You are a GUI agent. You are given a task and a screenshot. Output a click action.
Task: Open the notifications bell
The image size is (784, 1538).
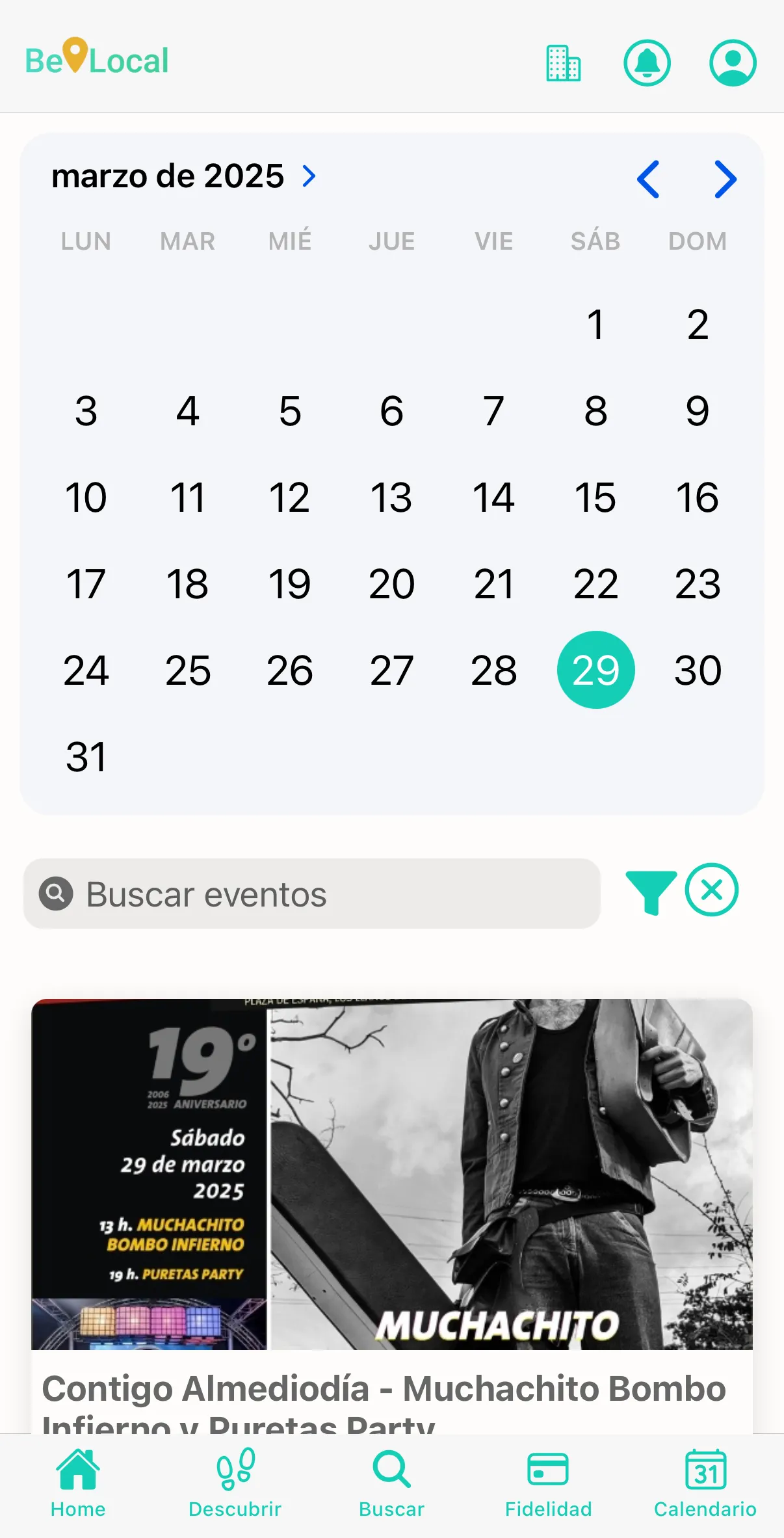click(647, 63)
